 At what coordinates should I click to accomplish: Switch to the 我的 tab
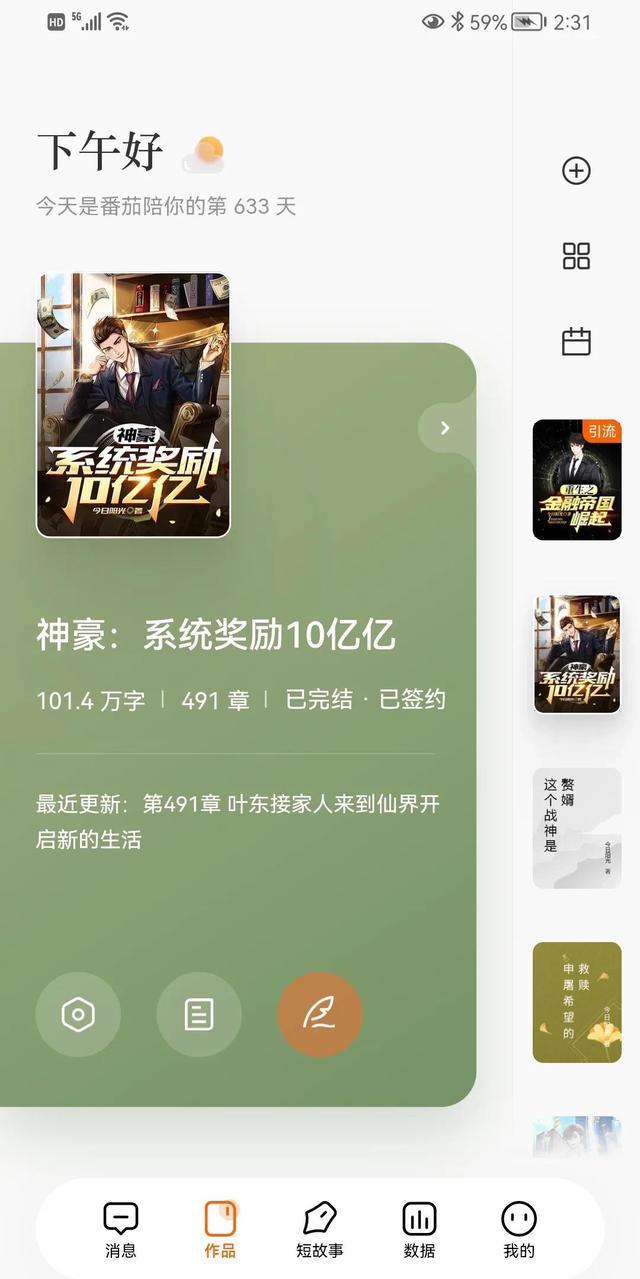(519, 1230)
